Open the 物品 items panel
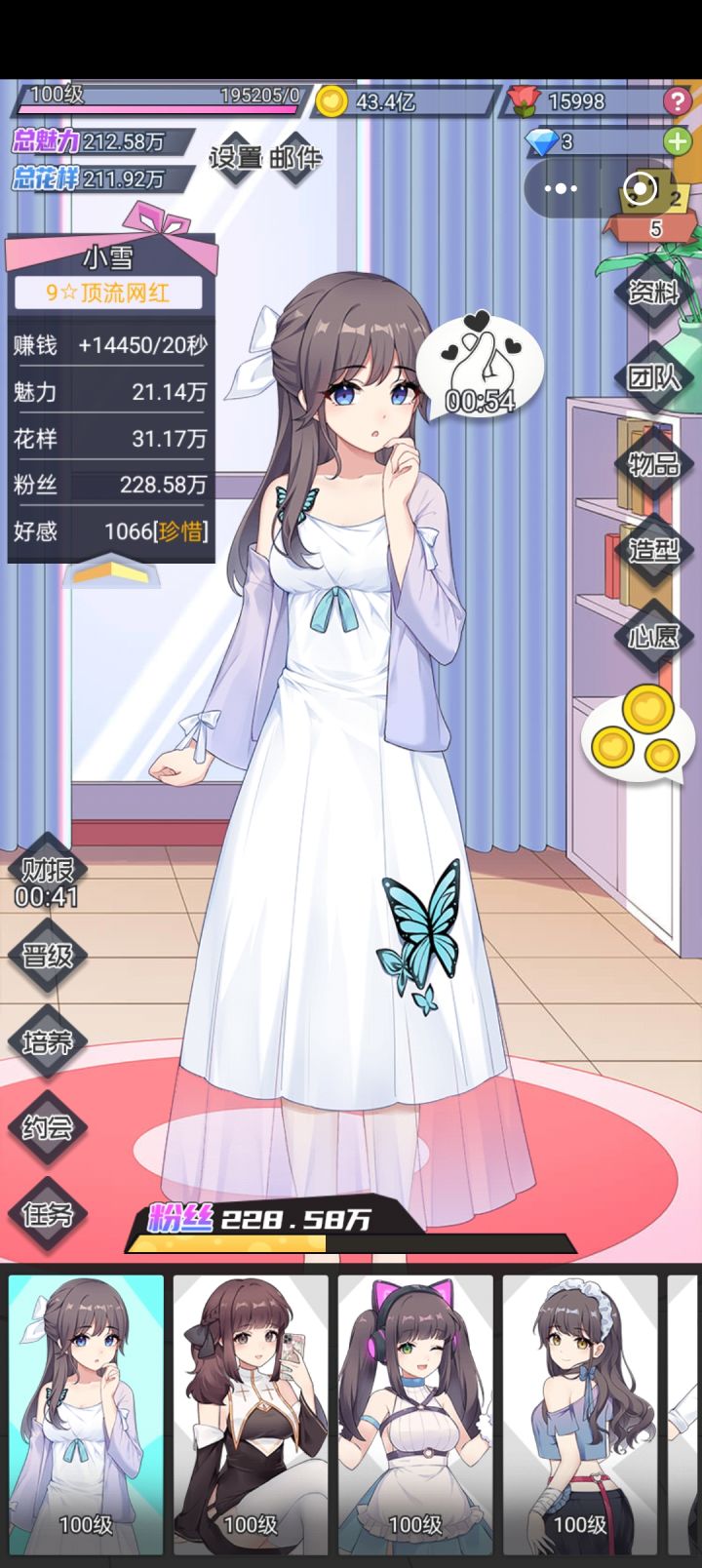Image resolution: width=702 pixels, height=1568 pixels. tap(655, 466)
